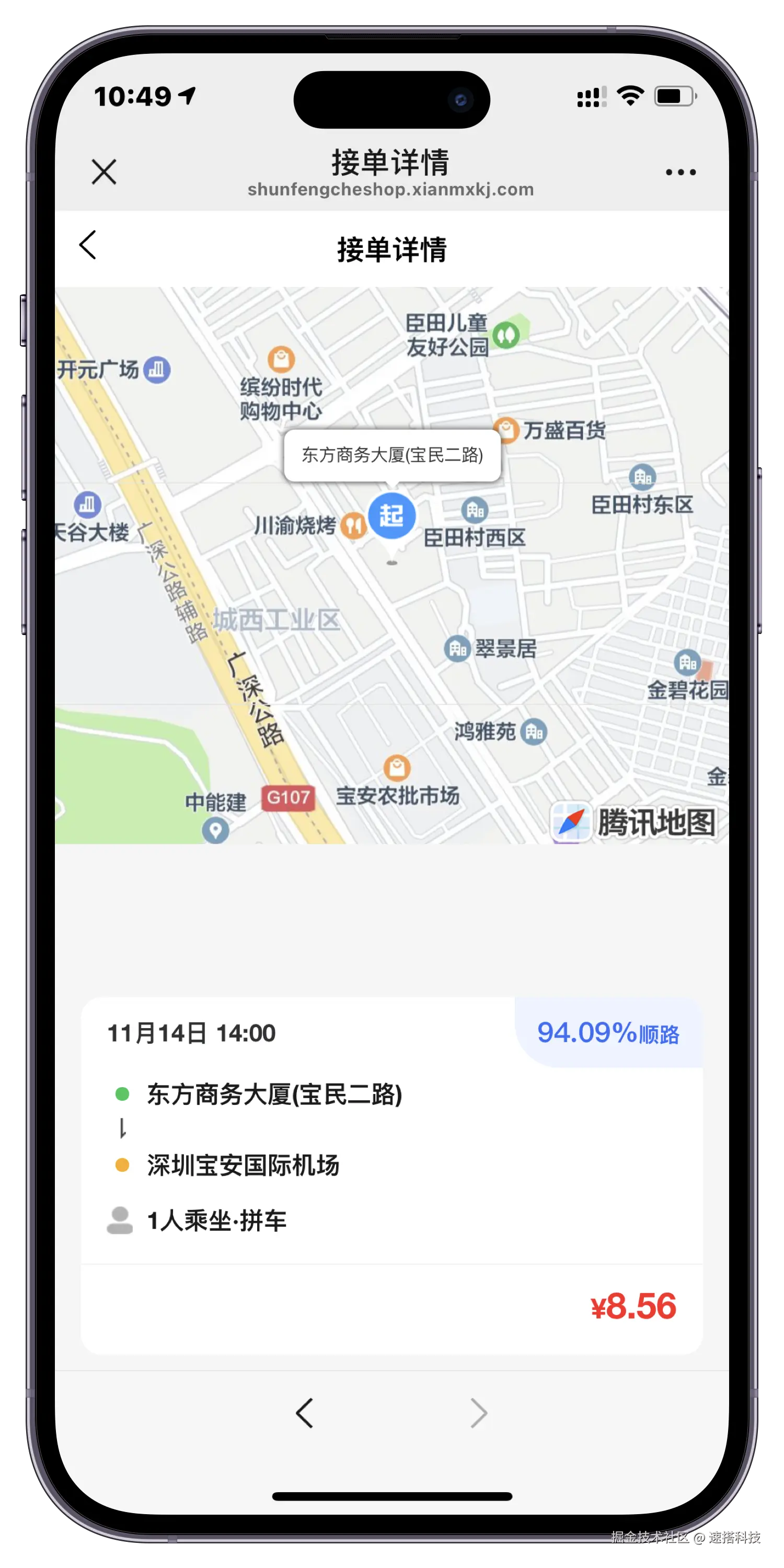Navigate back with the bottom browser arrow

pyautogui.click(x=304, y=1413)
